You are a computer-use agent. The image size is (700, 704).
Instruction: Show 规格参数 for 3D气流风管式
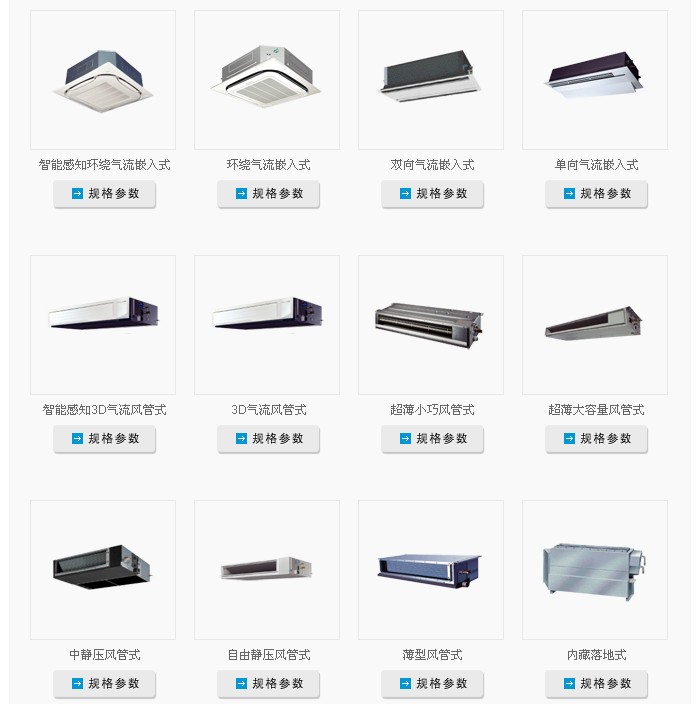point(268,439)
